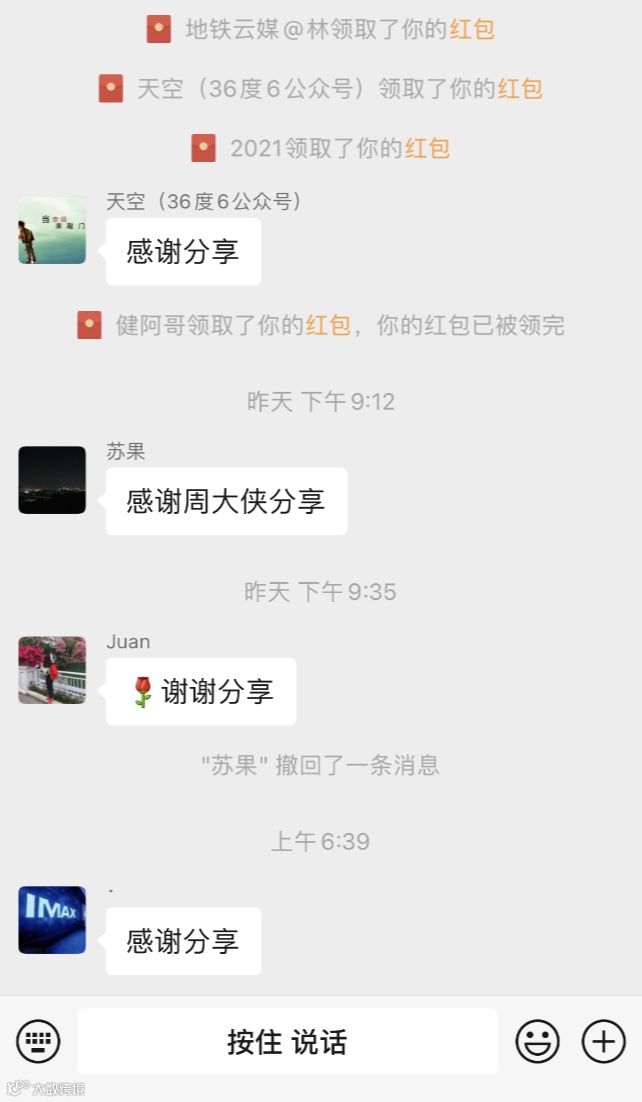Open 苏果's profile avatar
The width and height of the screenshot is (642, 1102).
click(52, 480)
